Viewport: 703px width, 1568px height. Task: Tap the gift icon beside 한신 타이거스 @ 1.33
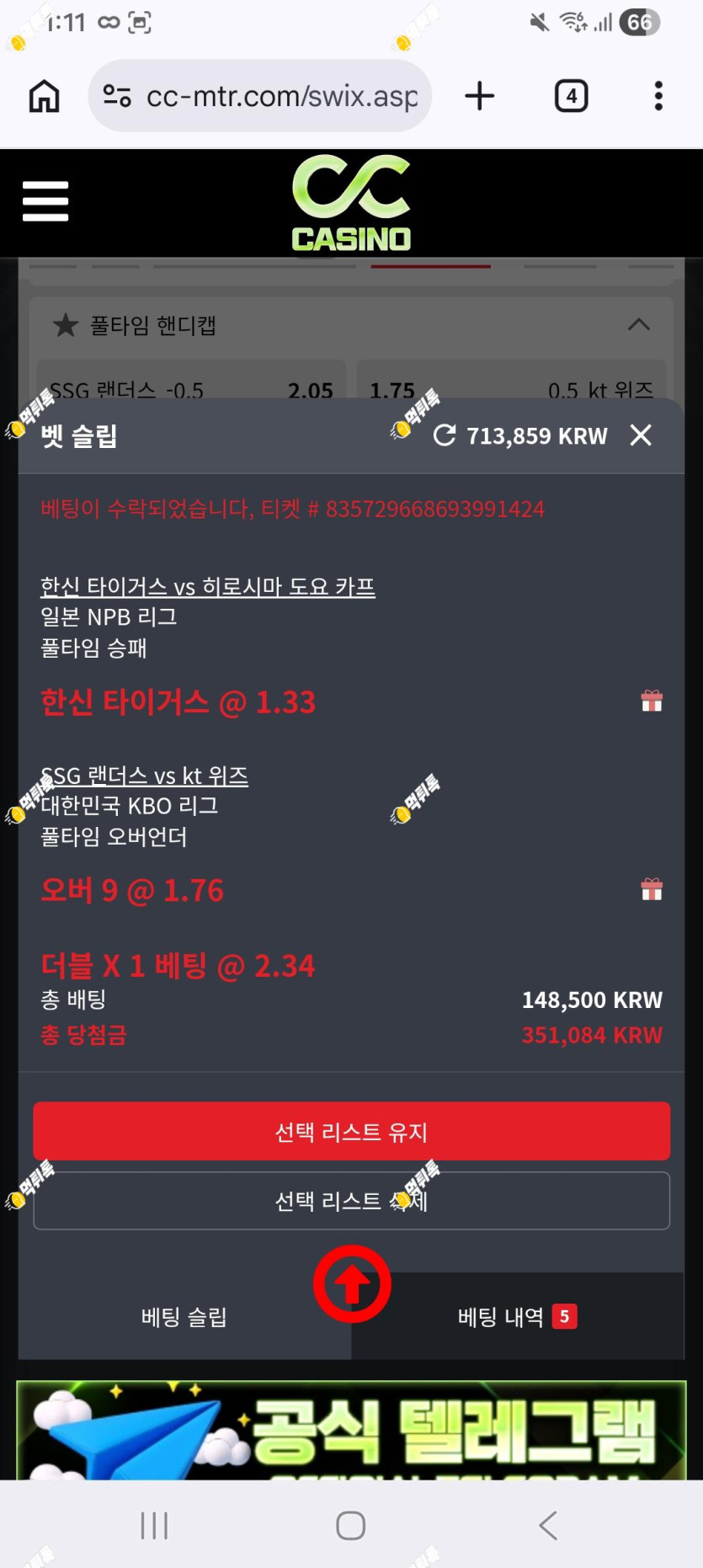(x=652, y=701)
